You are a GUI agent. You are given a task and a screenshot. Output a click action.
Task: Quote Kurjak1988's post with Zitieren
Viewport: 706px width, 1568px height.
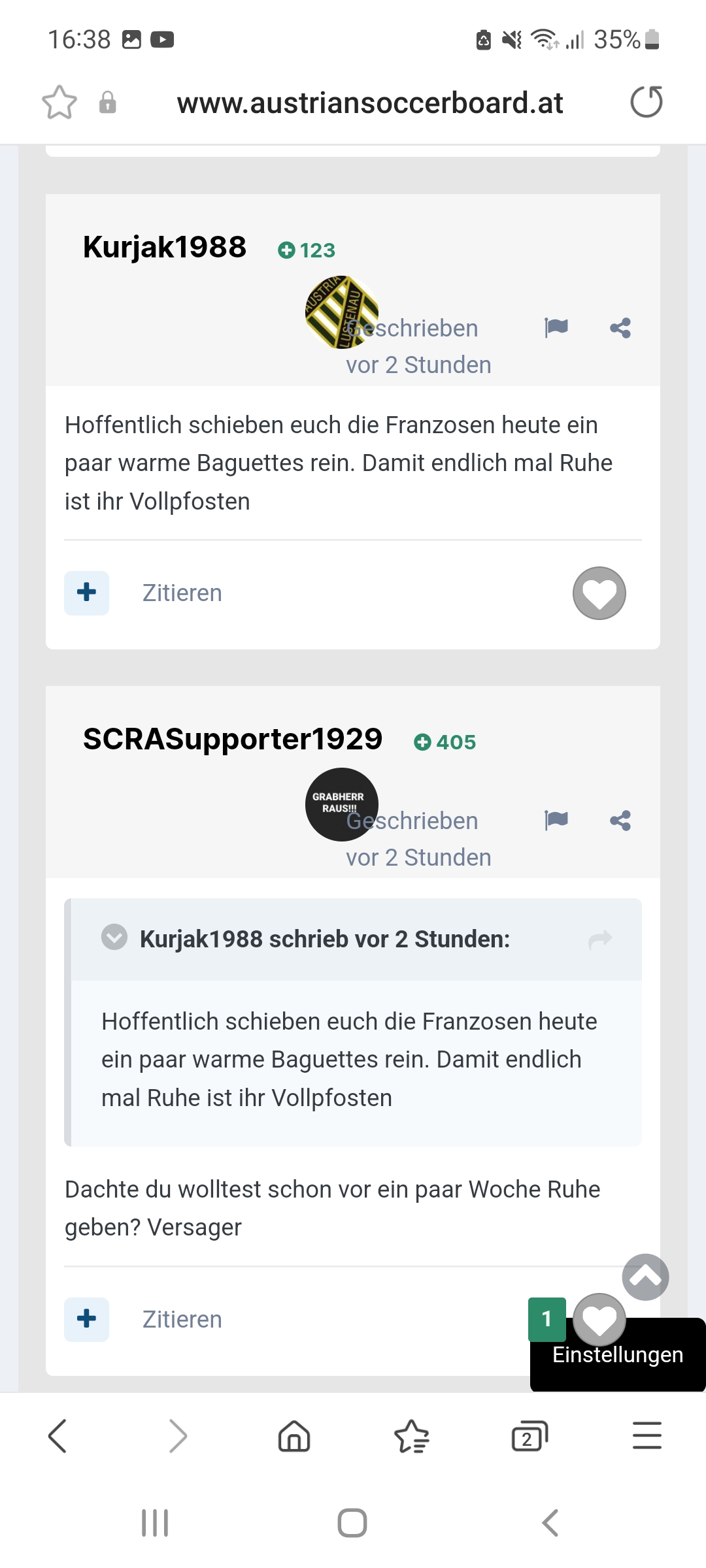(182, 593)
